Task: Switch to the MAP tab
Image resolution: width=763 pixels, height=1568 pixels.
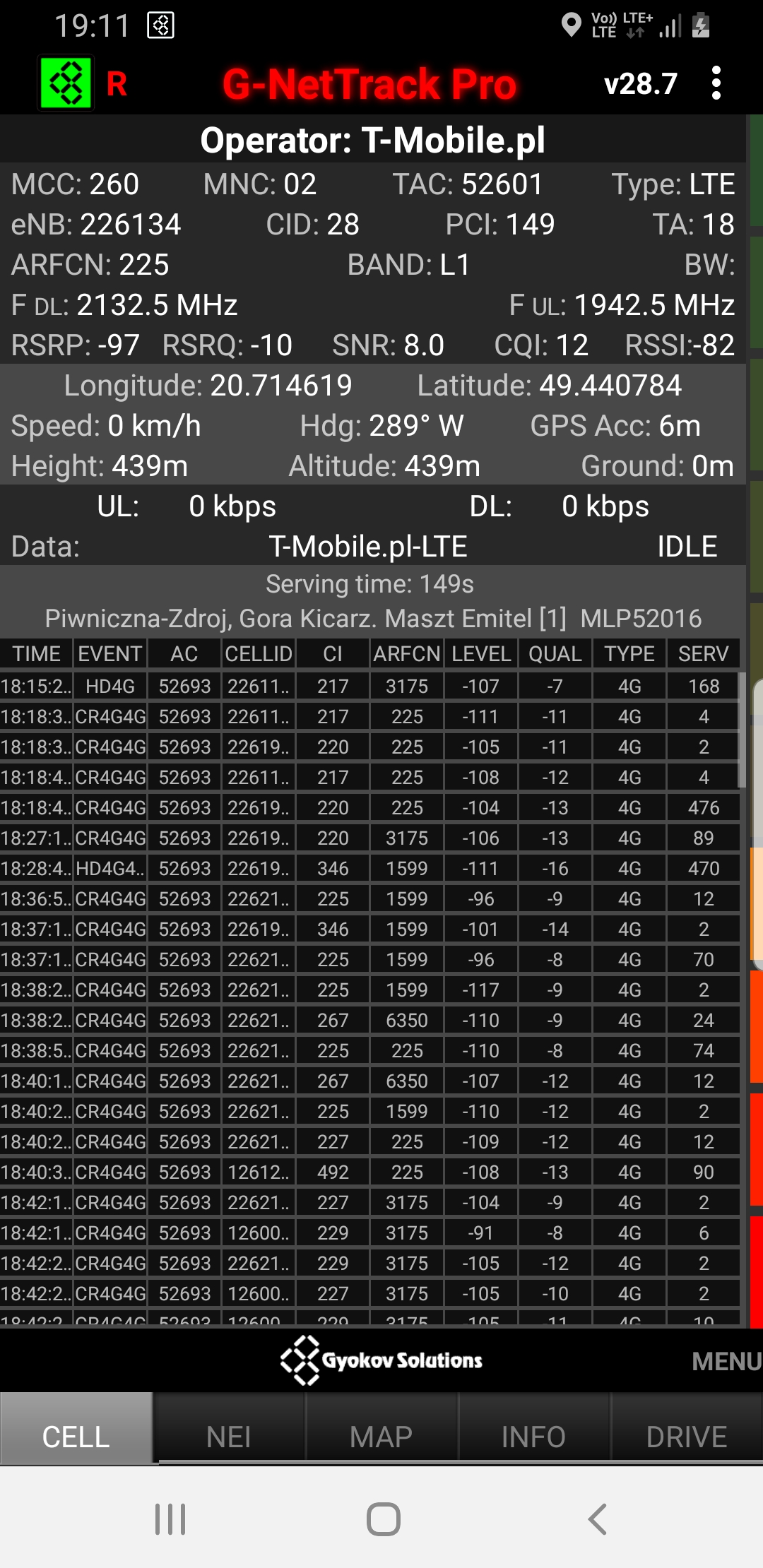Action: (381, 1437)
